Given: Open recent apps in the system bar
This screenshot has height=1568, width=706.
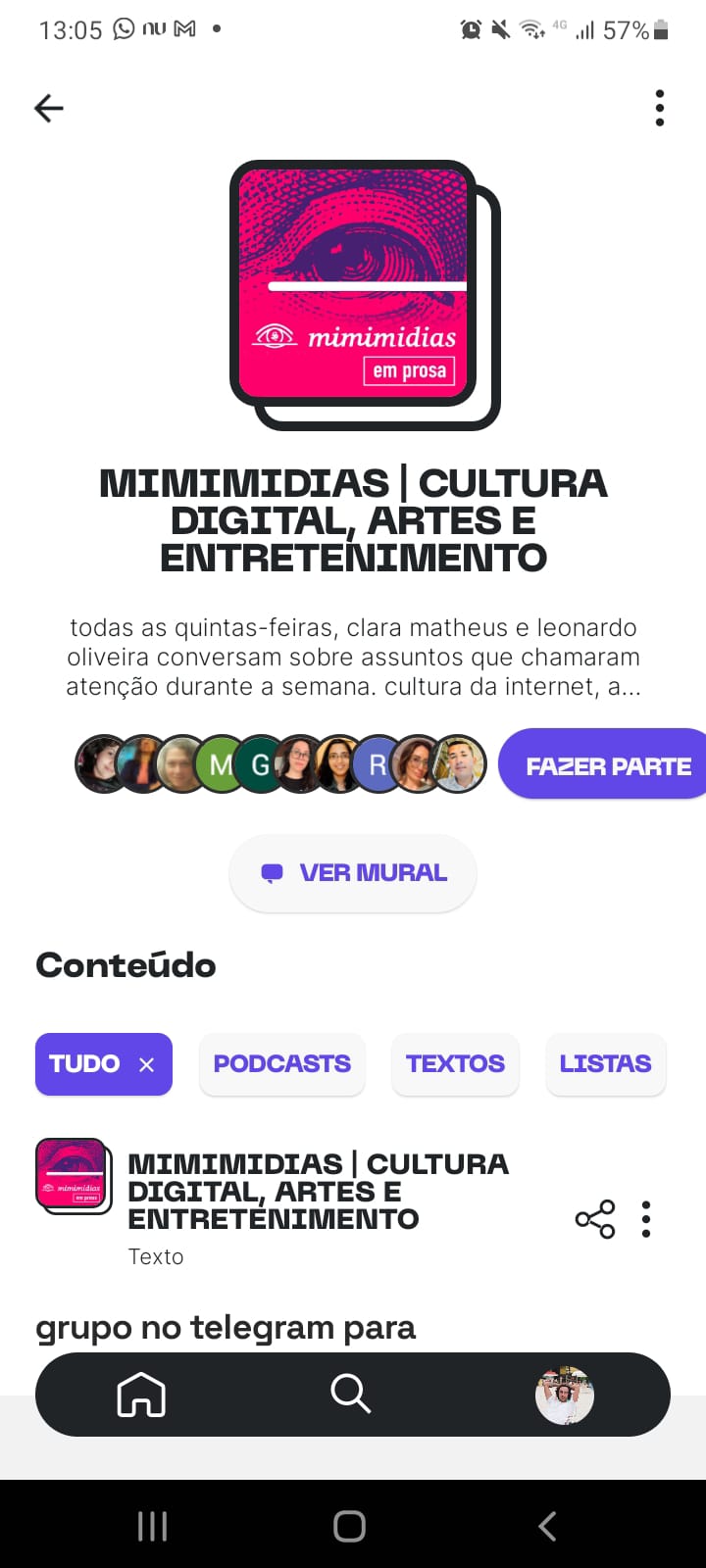Looking at the screenshot, I should [x=152, y=1526].
